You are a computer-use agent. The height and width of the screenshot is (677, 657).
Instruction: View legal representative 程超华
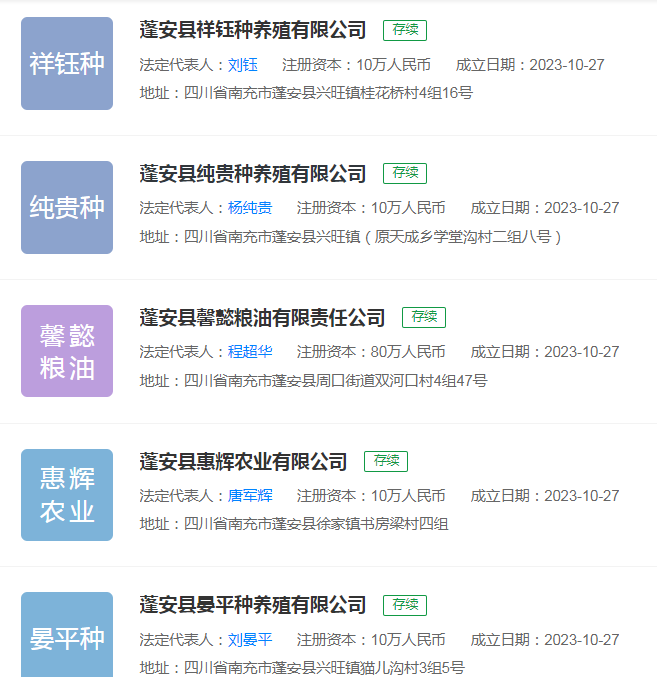pos(250,352)
